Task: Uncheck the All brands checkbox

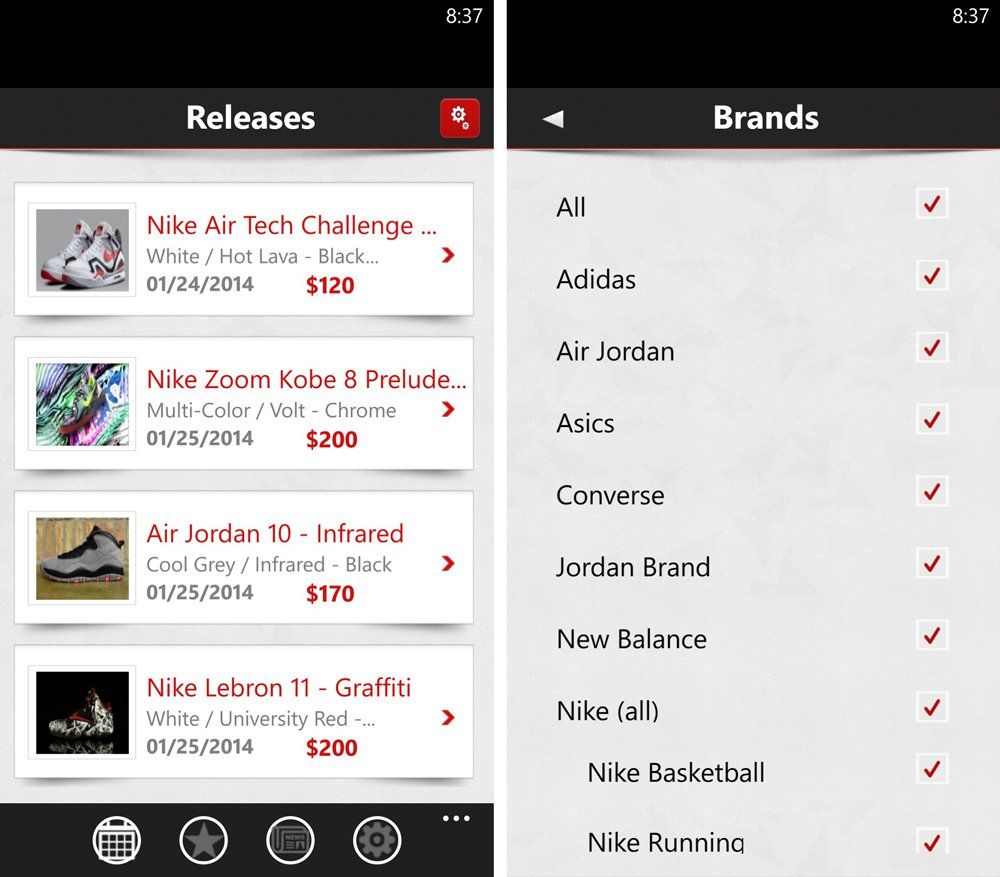Action: pyautogui.click(x=932, y=204)
